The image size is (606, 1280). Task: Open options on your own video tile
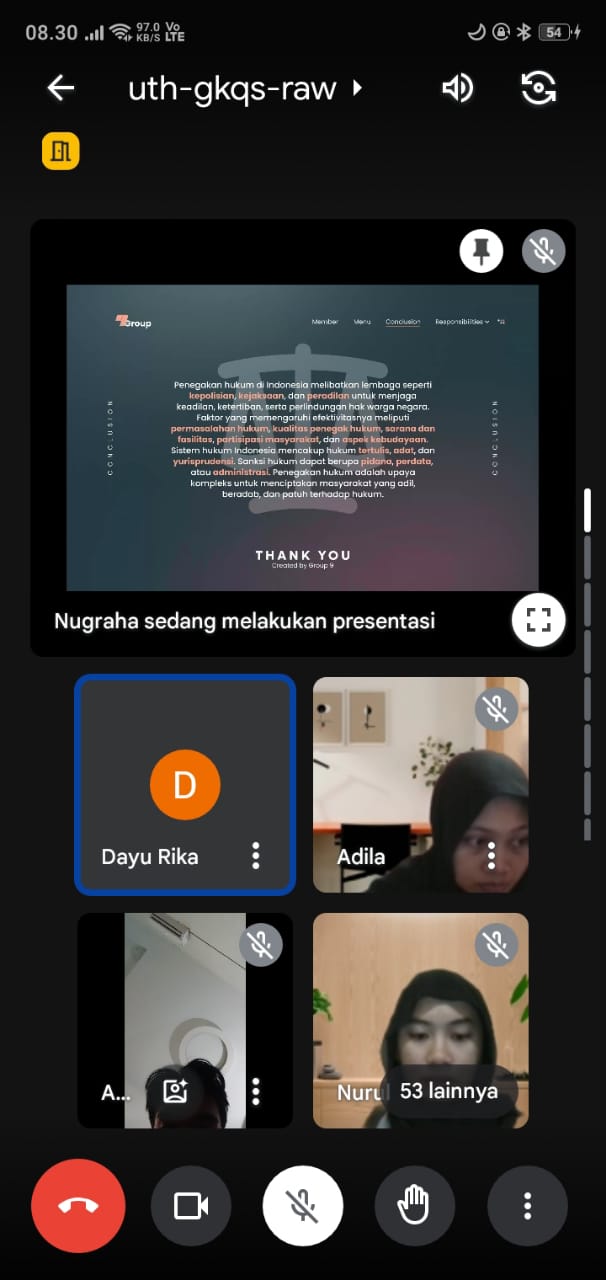click(256, 1091)
